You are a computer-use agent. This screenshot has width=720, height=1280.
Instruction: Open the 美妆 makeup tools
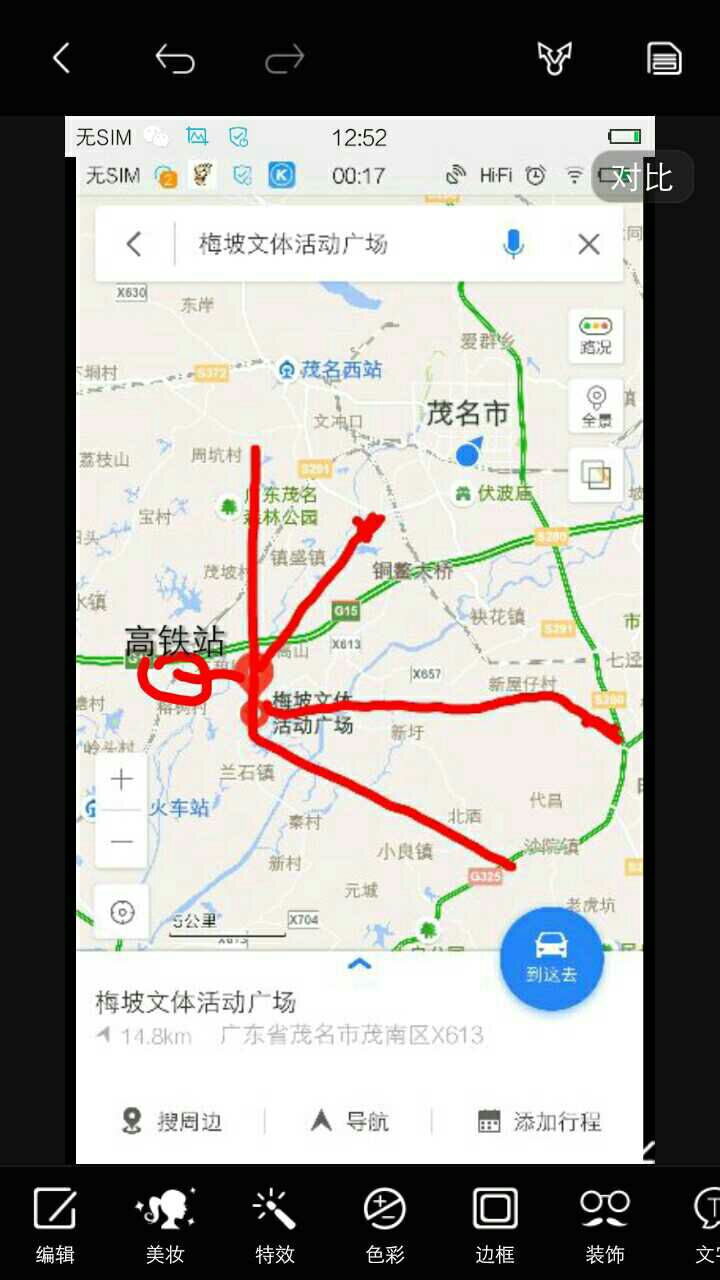(x=165, y=1224)
